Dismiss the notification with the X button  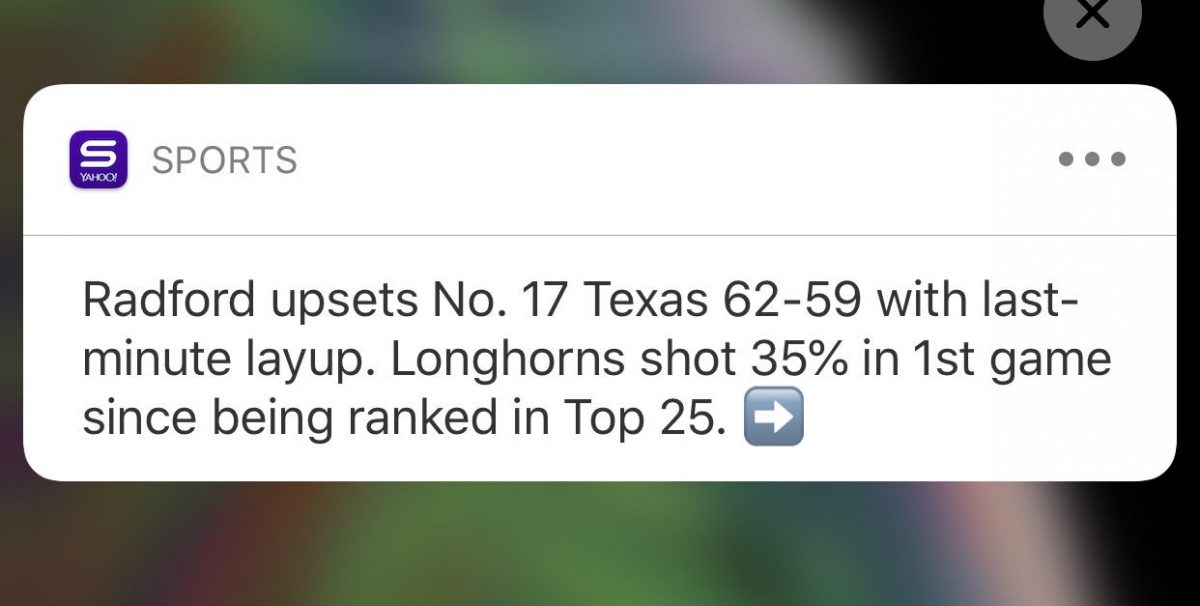(x=1094, y=18)
